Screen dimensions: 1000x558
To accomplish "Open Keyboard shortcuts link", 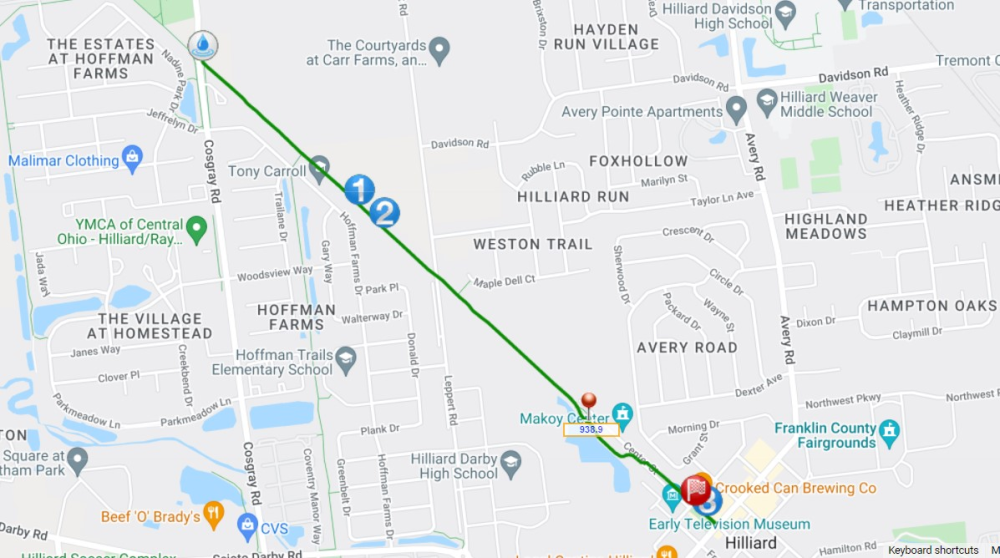I will click(932, 550).
